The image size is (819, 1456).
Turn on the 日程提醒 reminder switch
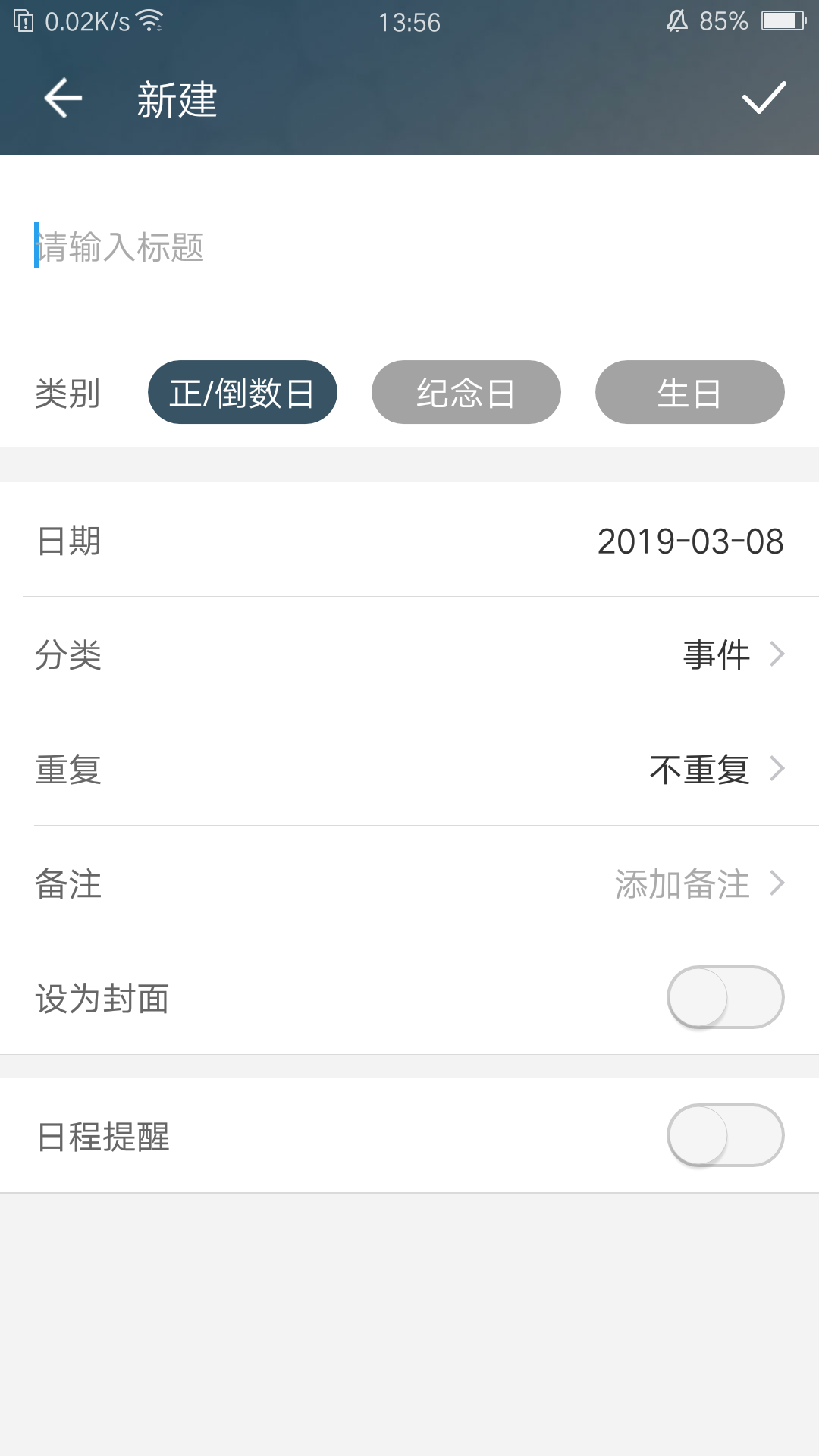[724, 1134]
